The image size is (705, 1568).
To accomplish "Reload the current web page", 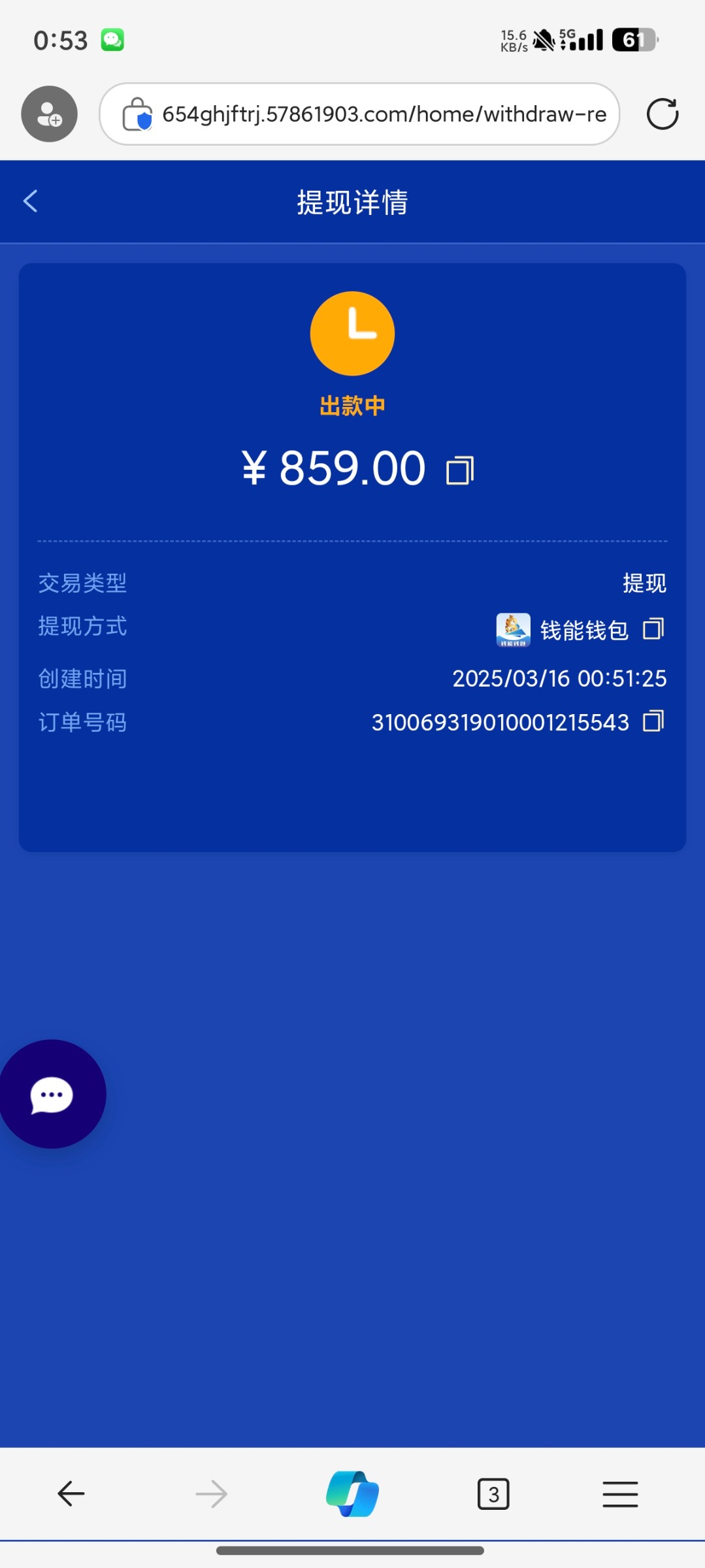I will pos(662,114).
